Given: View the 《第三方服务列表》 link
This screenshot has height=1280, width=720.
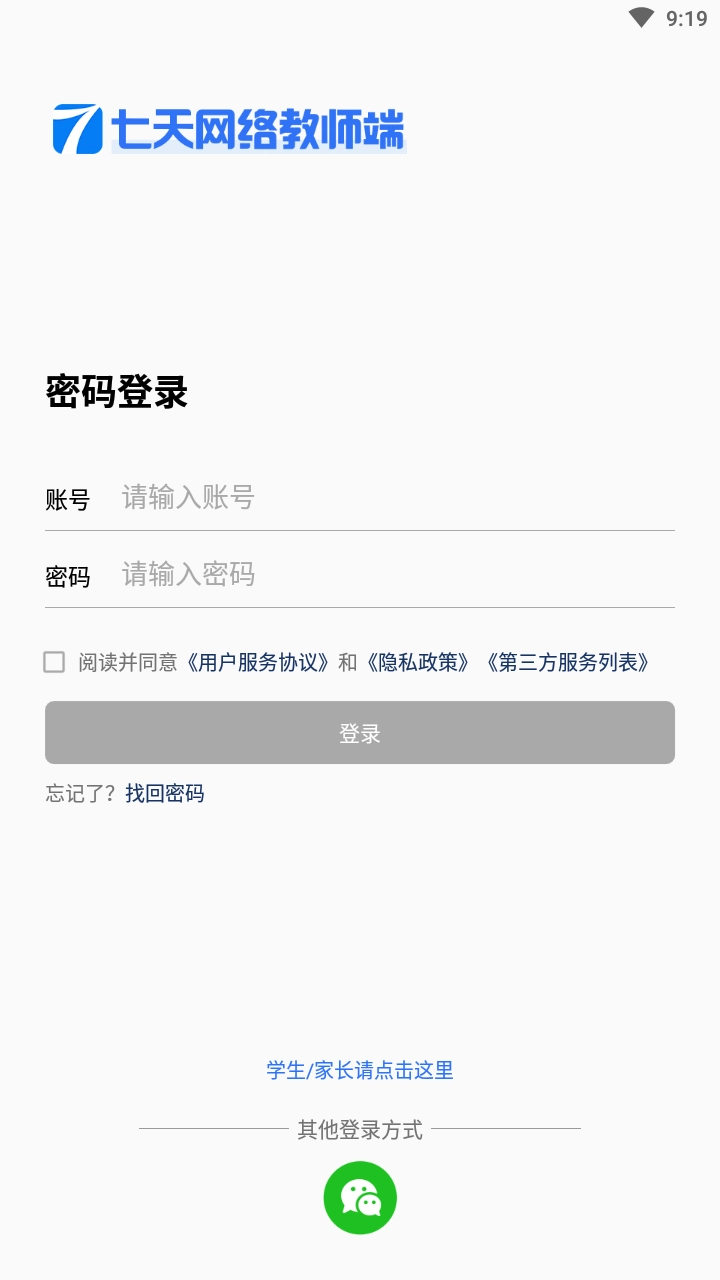Looking at the screenshot, I should point(568,662).
